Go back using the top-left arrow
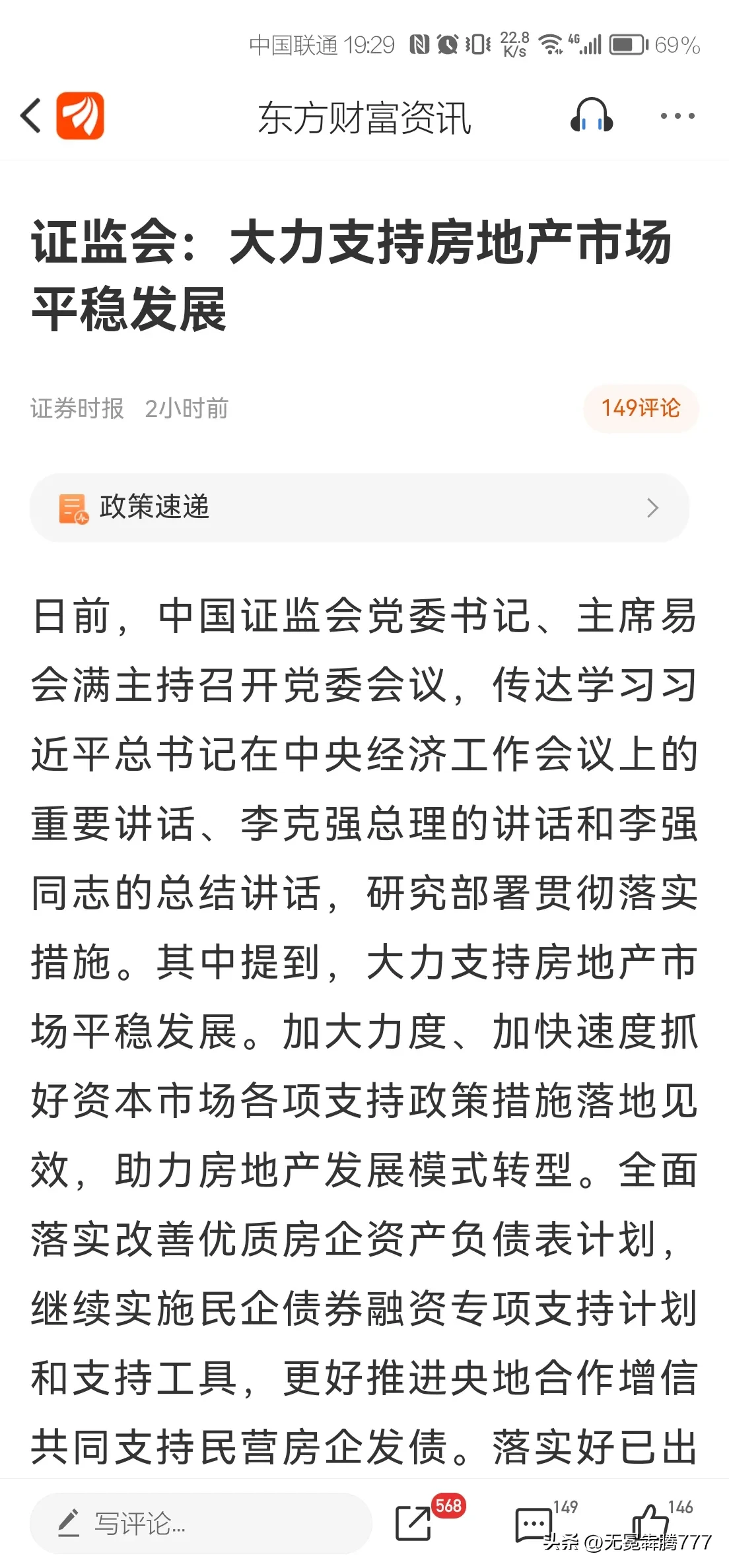Image resolution: width=729 pixels, height=1568 pixels. (30, 115)
